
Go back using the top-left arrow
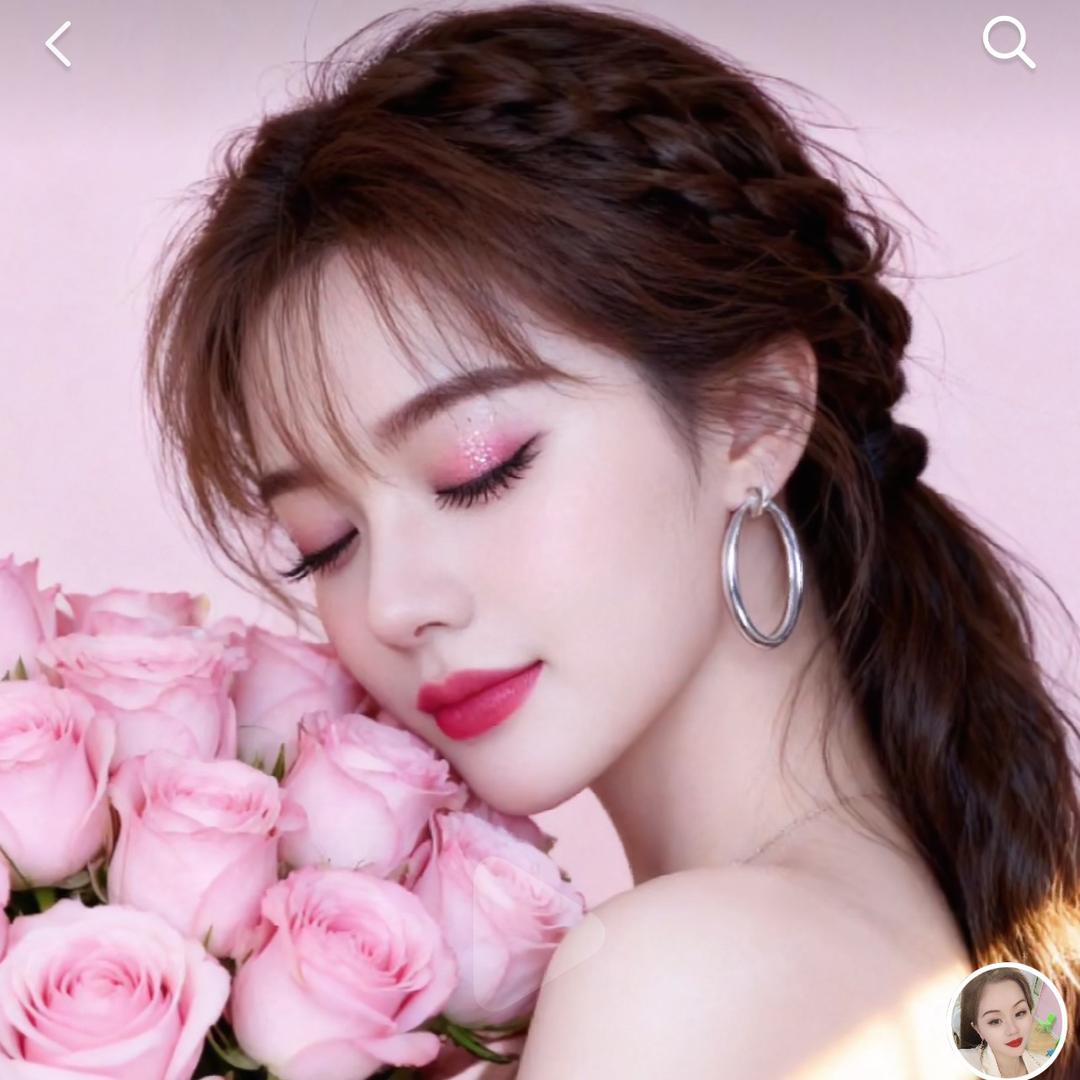click(x=59, y=45)
